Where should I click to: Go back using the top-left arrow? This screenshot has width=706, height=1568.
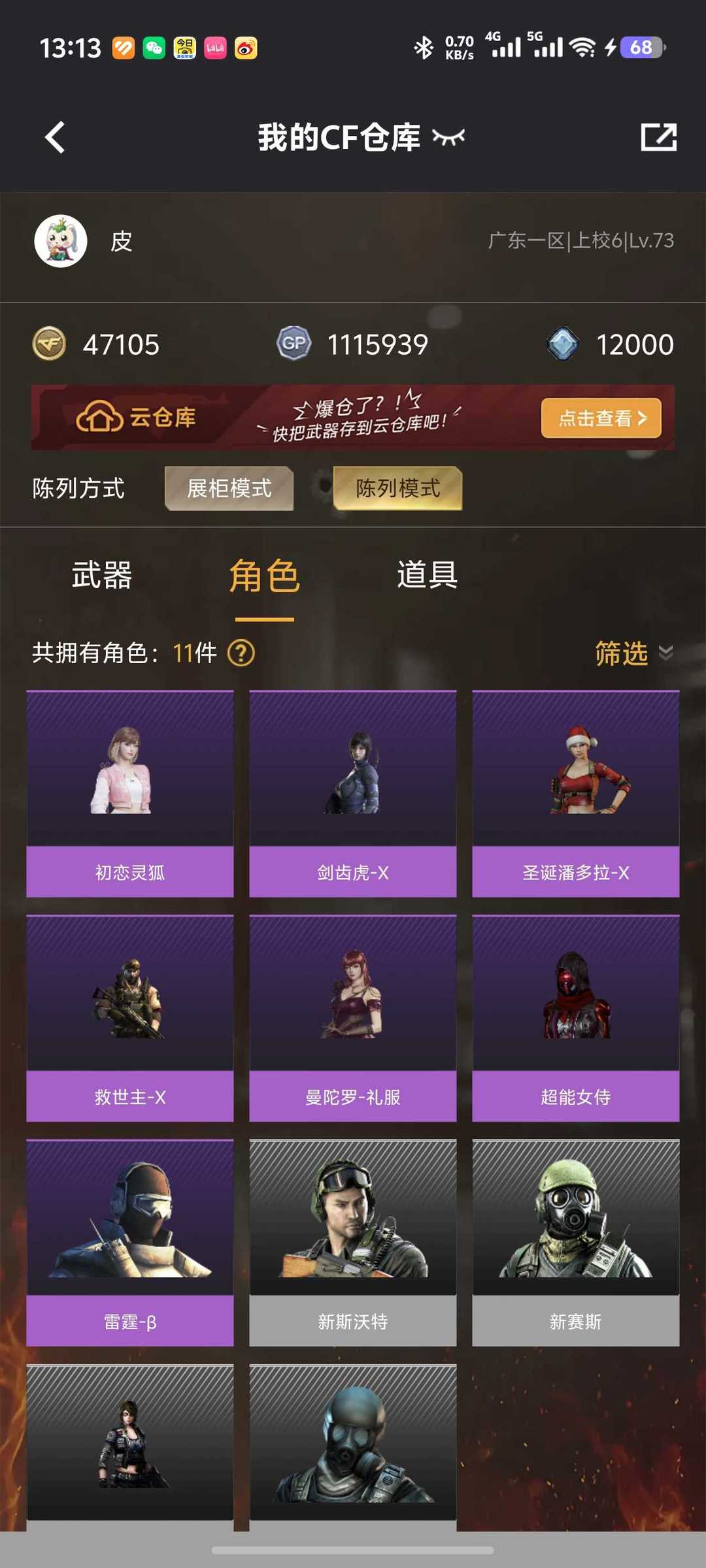56,138
